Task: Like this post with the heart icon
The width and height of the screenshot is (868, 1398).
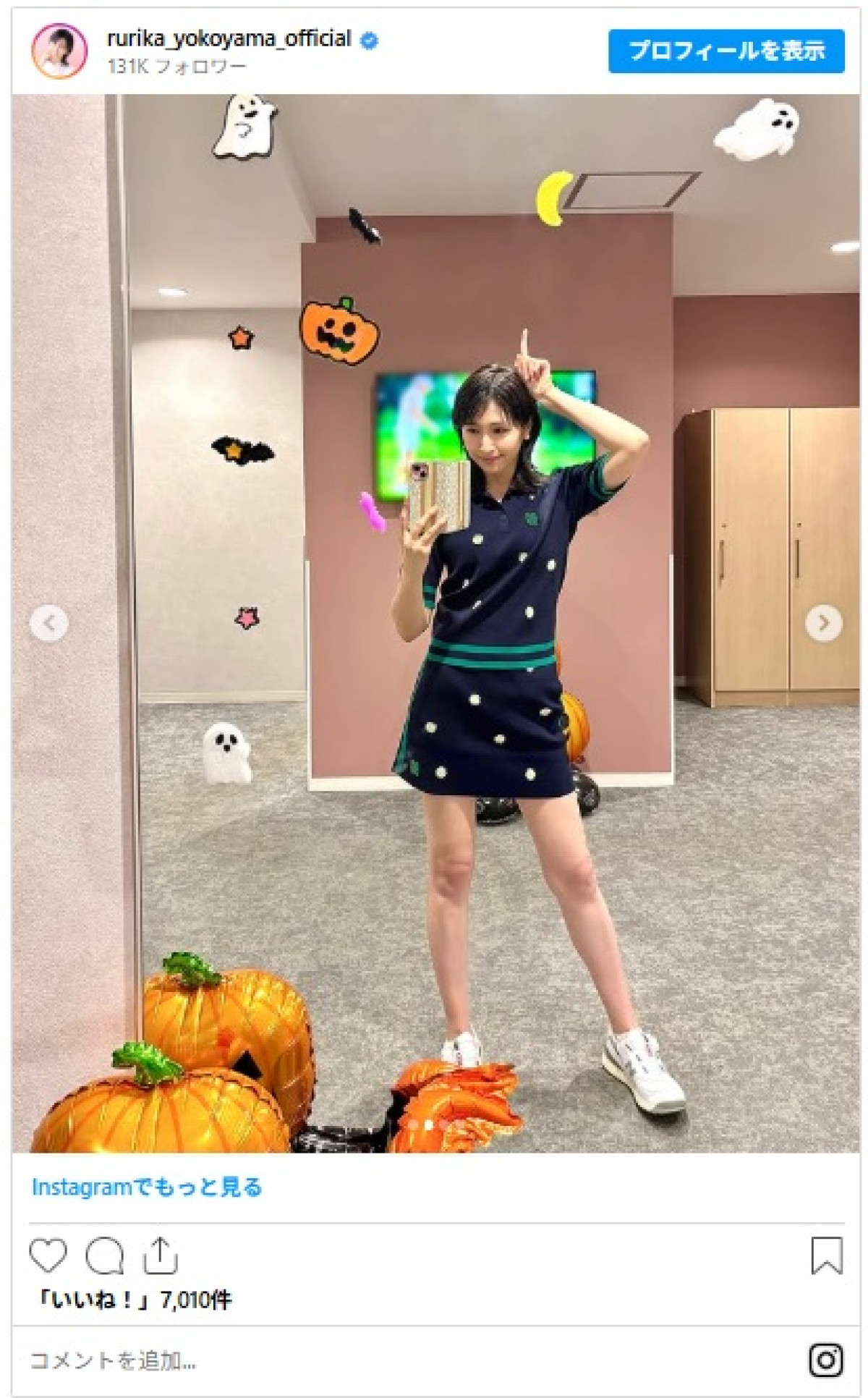Action: click(x=48, y=1255)
